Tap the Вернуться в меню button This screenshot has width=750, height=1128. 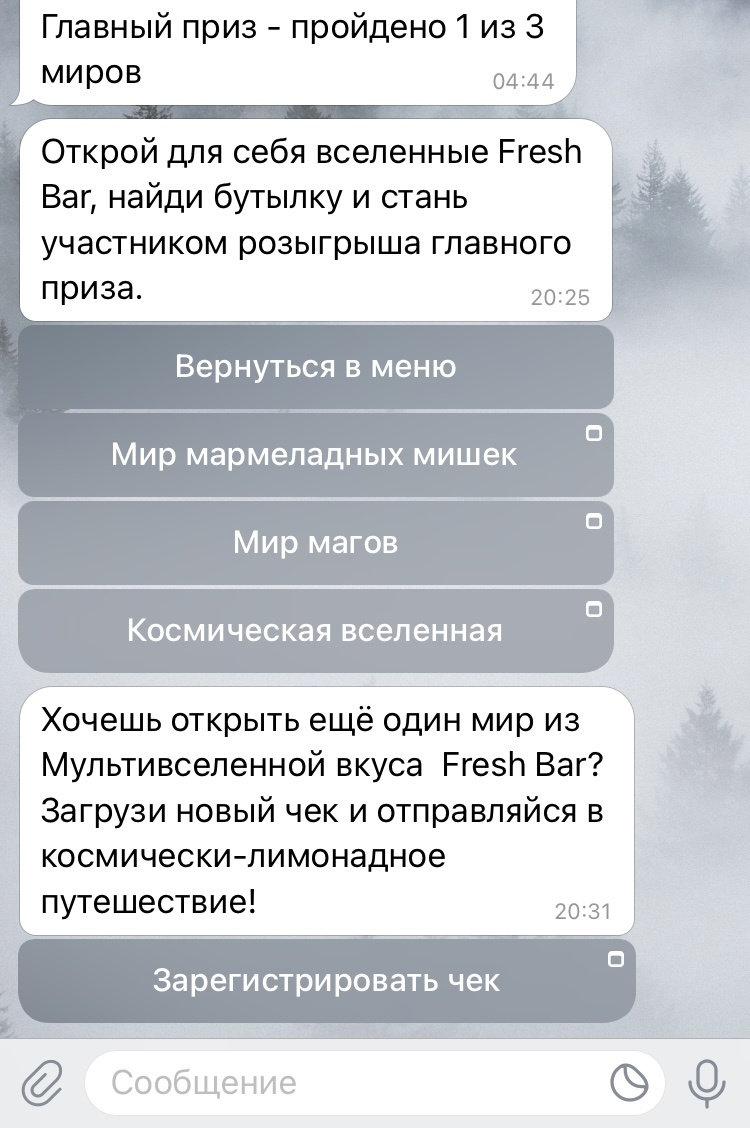pyautogui.click(x=315, y=367)
